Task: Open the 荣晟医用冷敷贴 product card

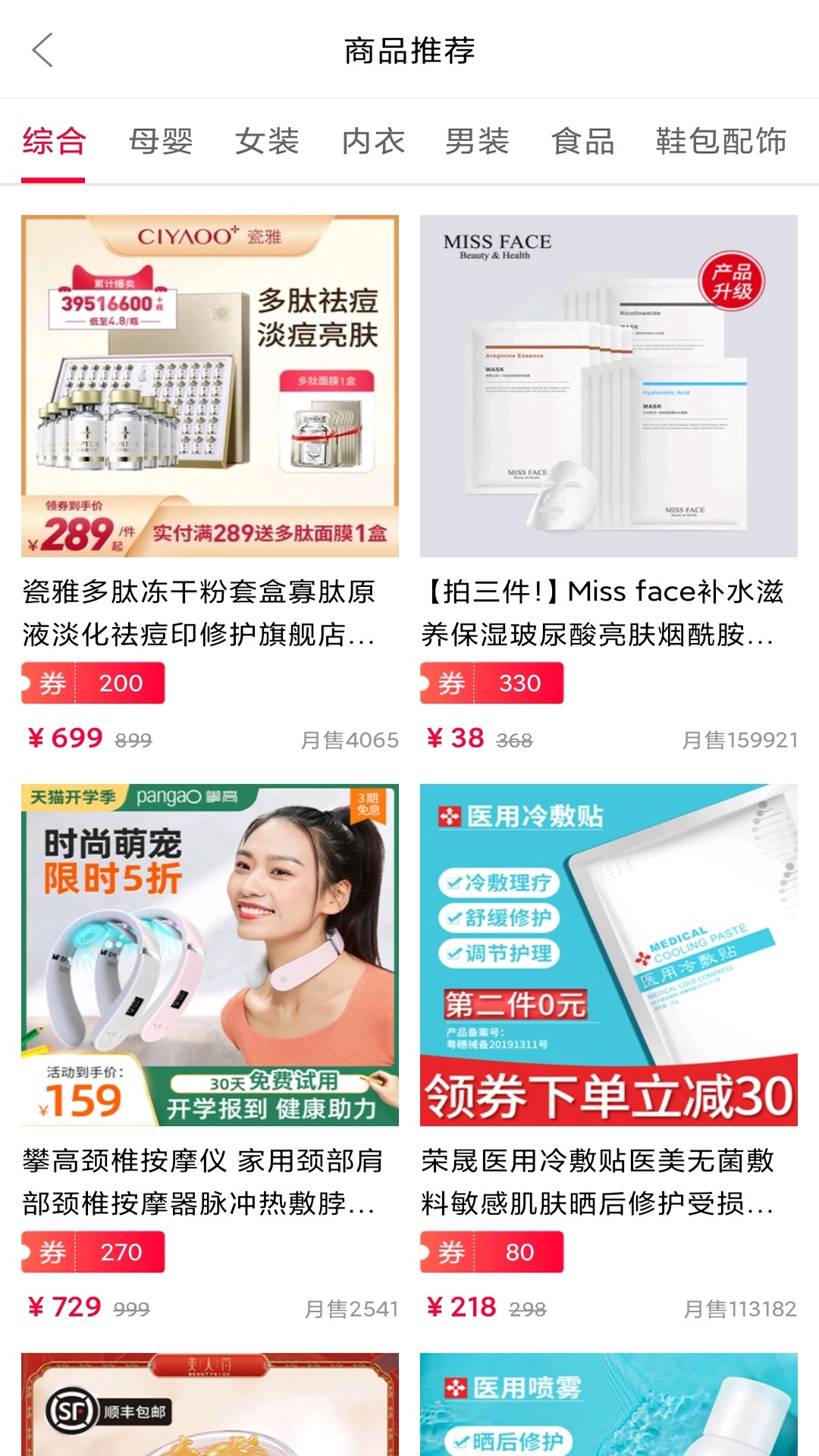Action: [x=608, y=955]
